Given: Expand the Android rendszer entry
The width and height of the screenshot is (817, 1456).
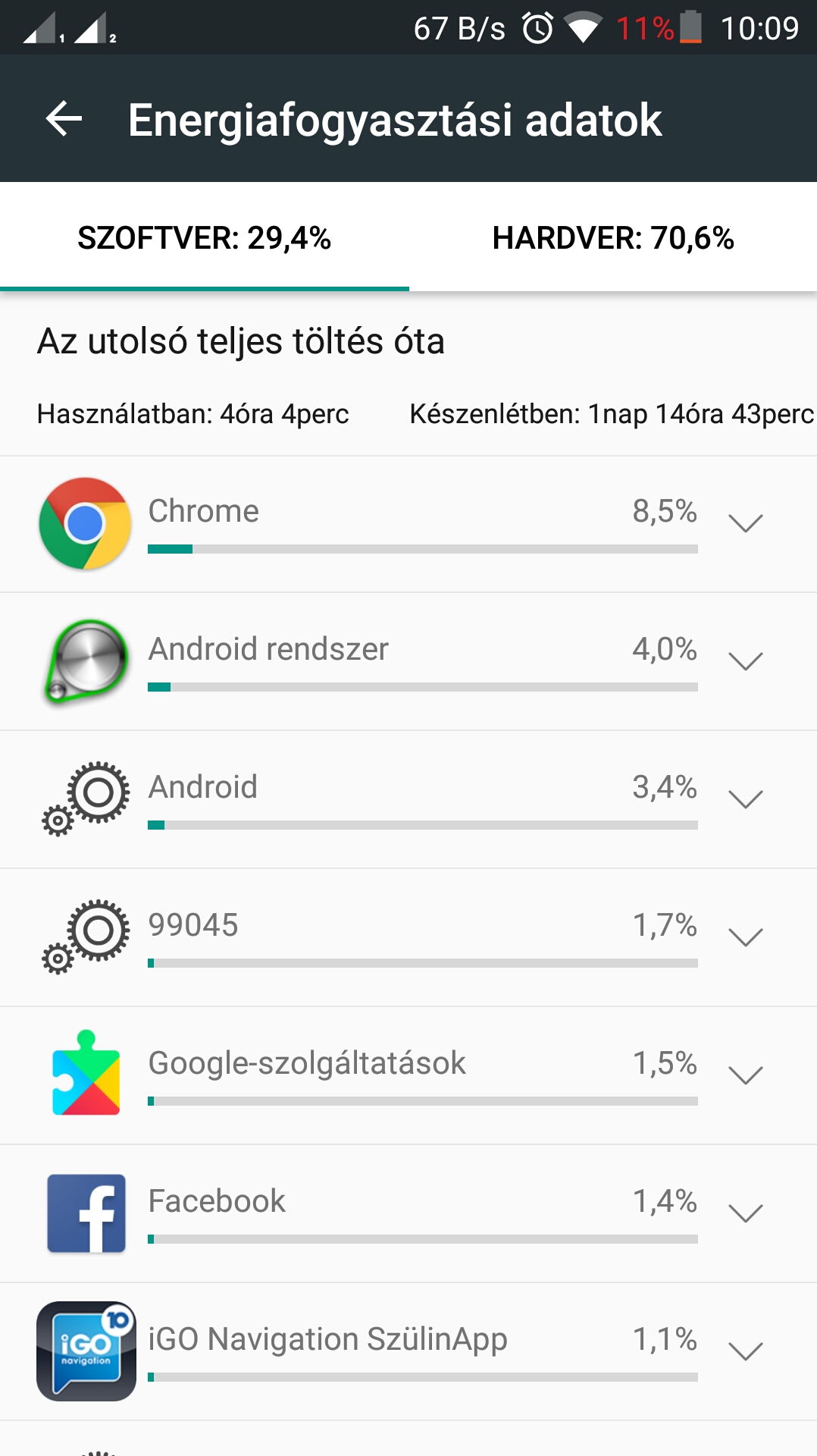Looking at the screenshot, I should point(745,661).
